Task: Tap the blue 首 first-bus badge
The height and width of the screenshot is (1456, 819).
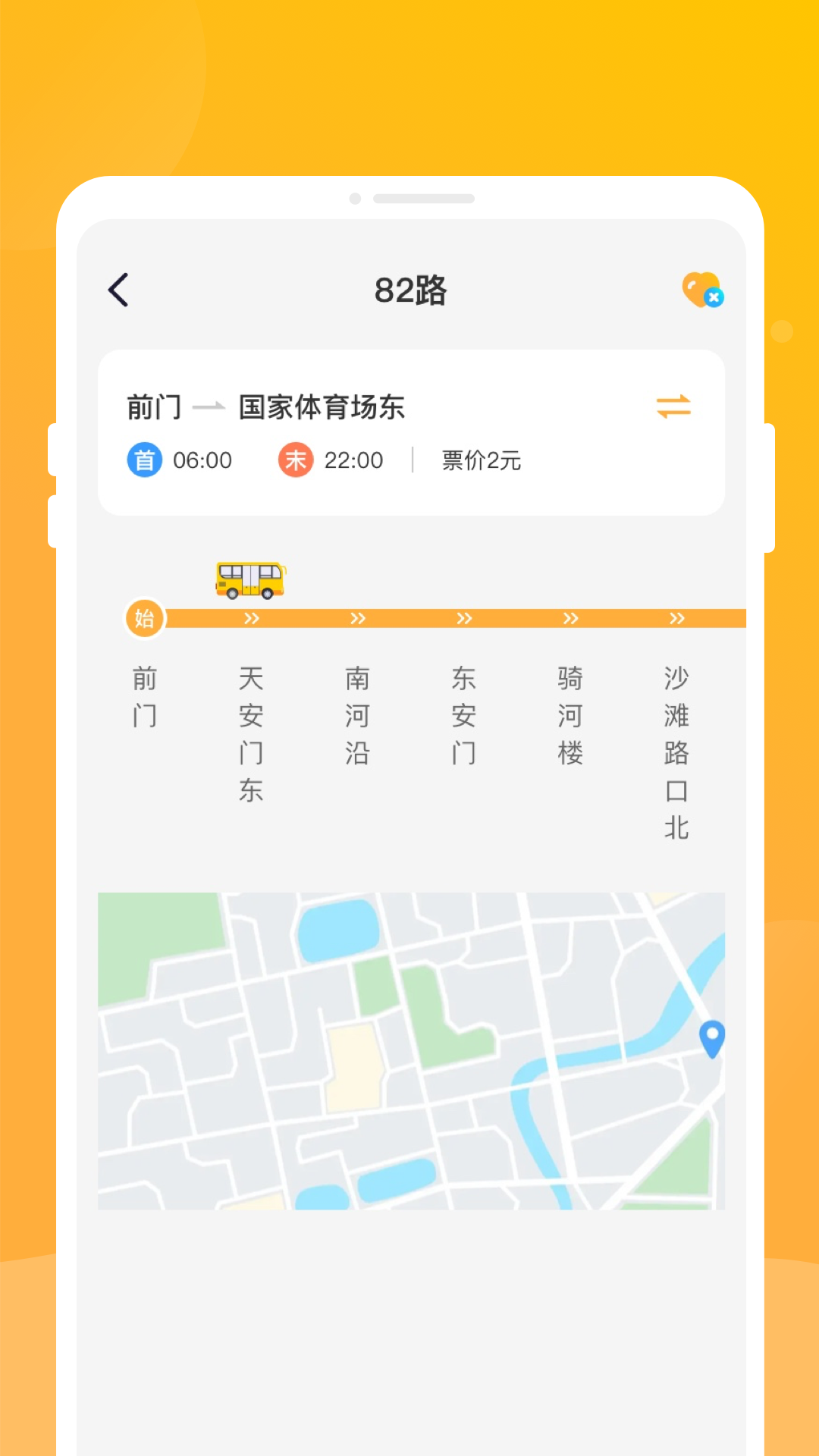Action: point(144,460)
